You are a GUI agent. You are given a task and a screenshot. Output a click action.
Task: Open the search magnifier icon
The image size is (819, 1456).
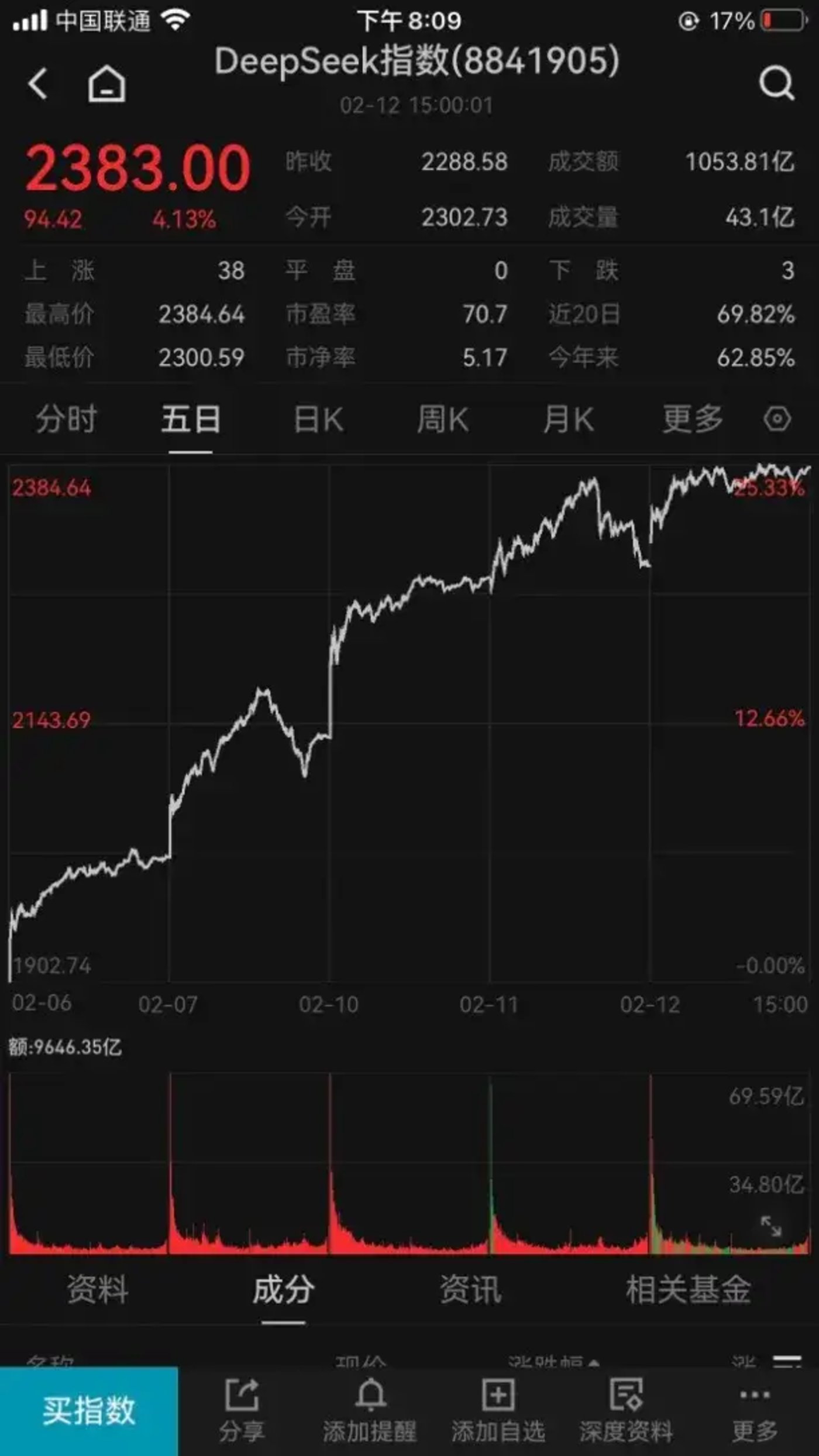click(x=776, y=83)
